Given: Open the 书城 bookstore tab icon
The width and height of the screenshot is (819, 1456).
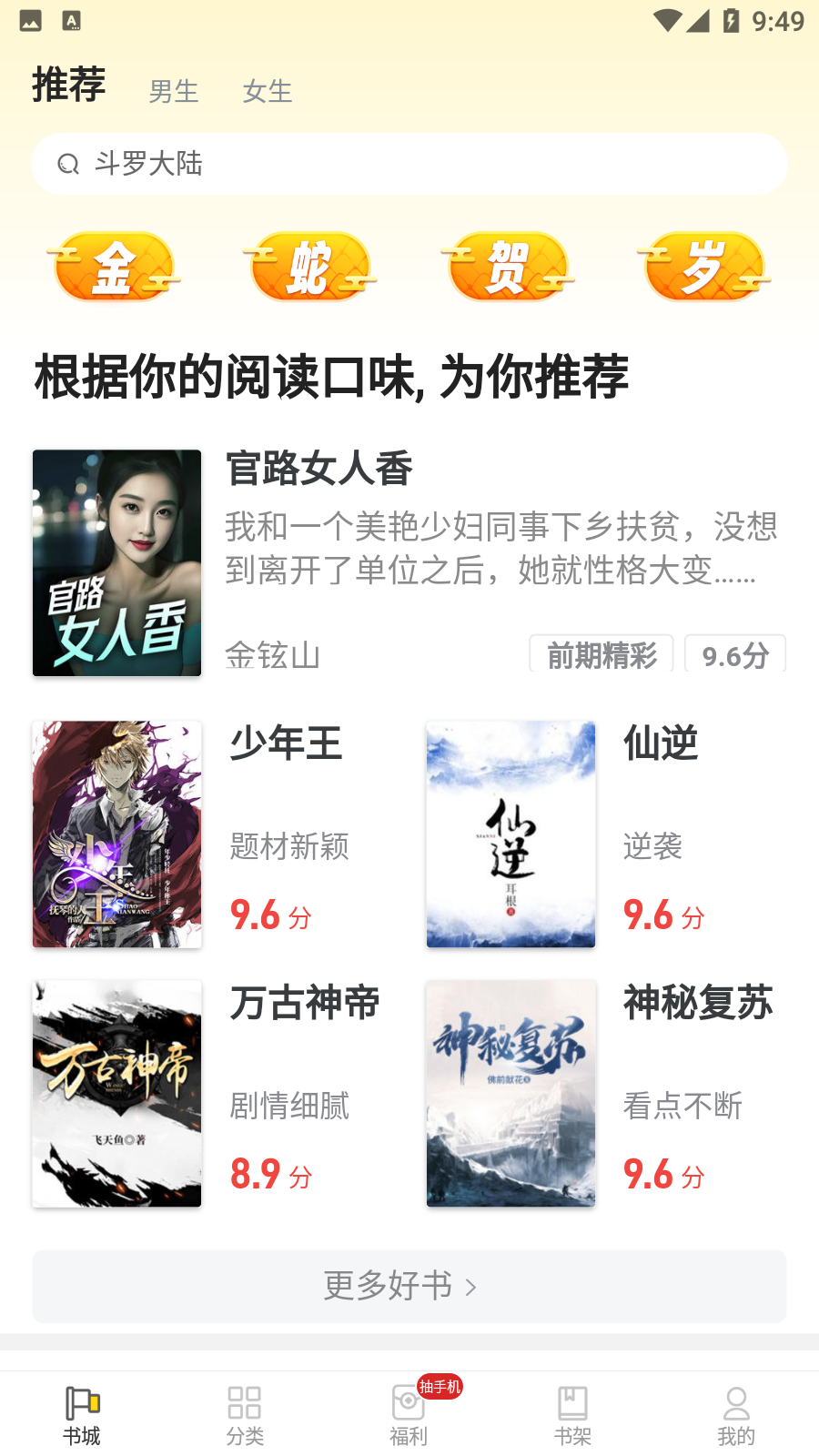Looking at the screenshot, I should tap(82, 1406).
